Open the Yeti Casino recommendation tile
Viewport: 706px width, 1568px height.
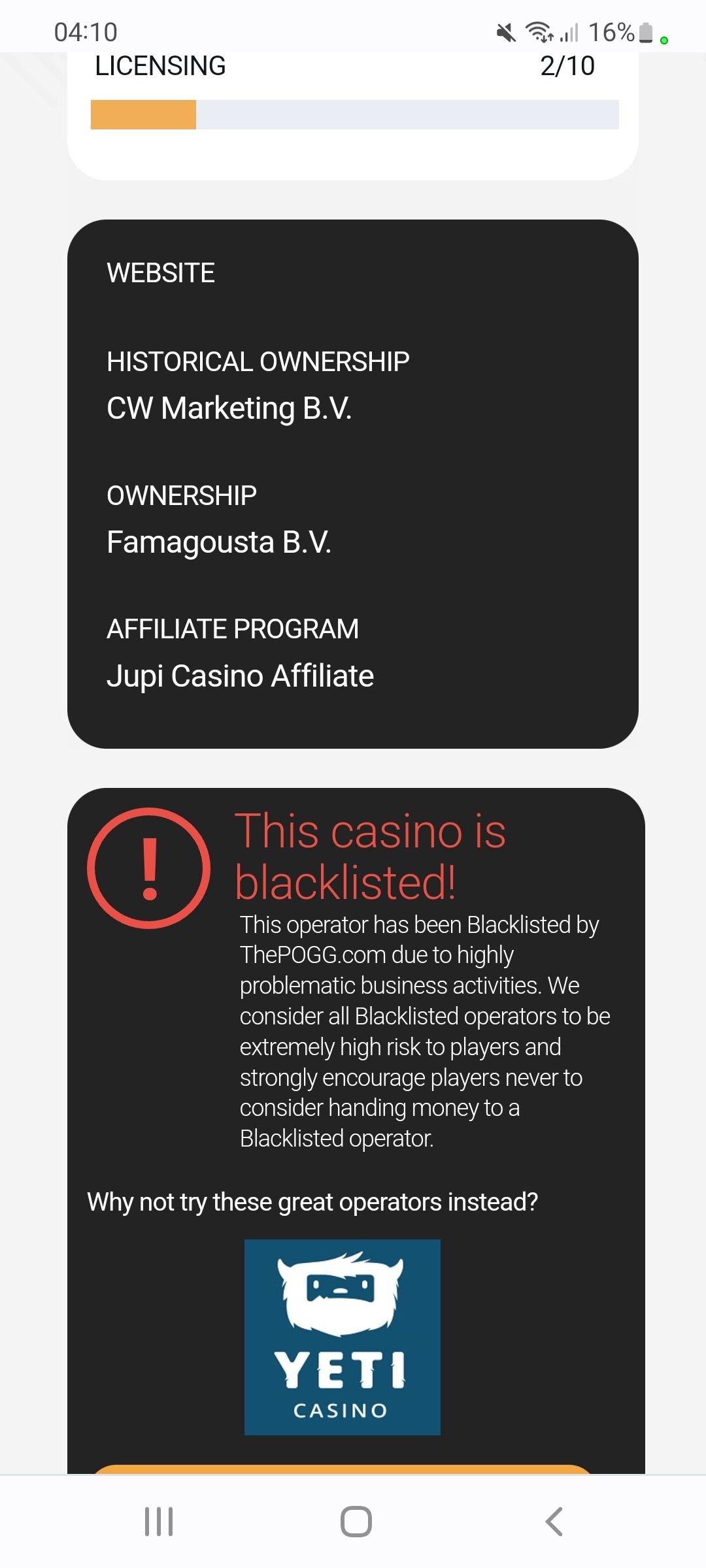point(343,1337)
